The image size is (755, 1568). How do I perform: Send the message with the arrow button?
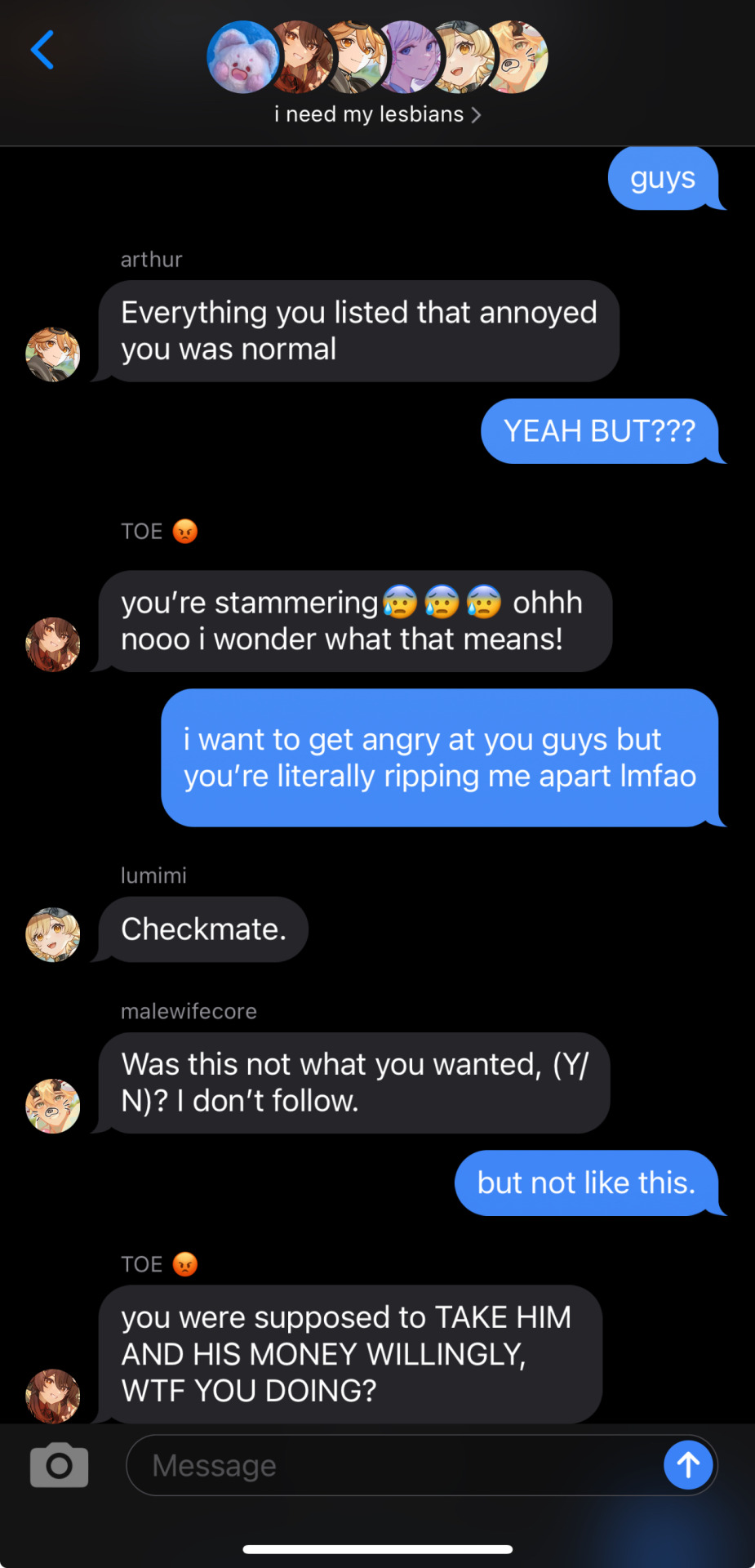coord(688,1465)
